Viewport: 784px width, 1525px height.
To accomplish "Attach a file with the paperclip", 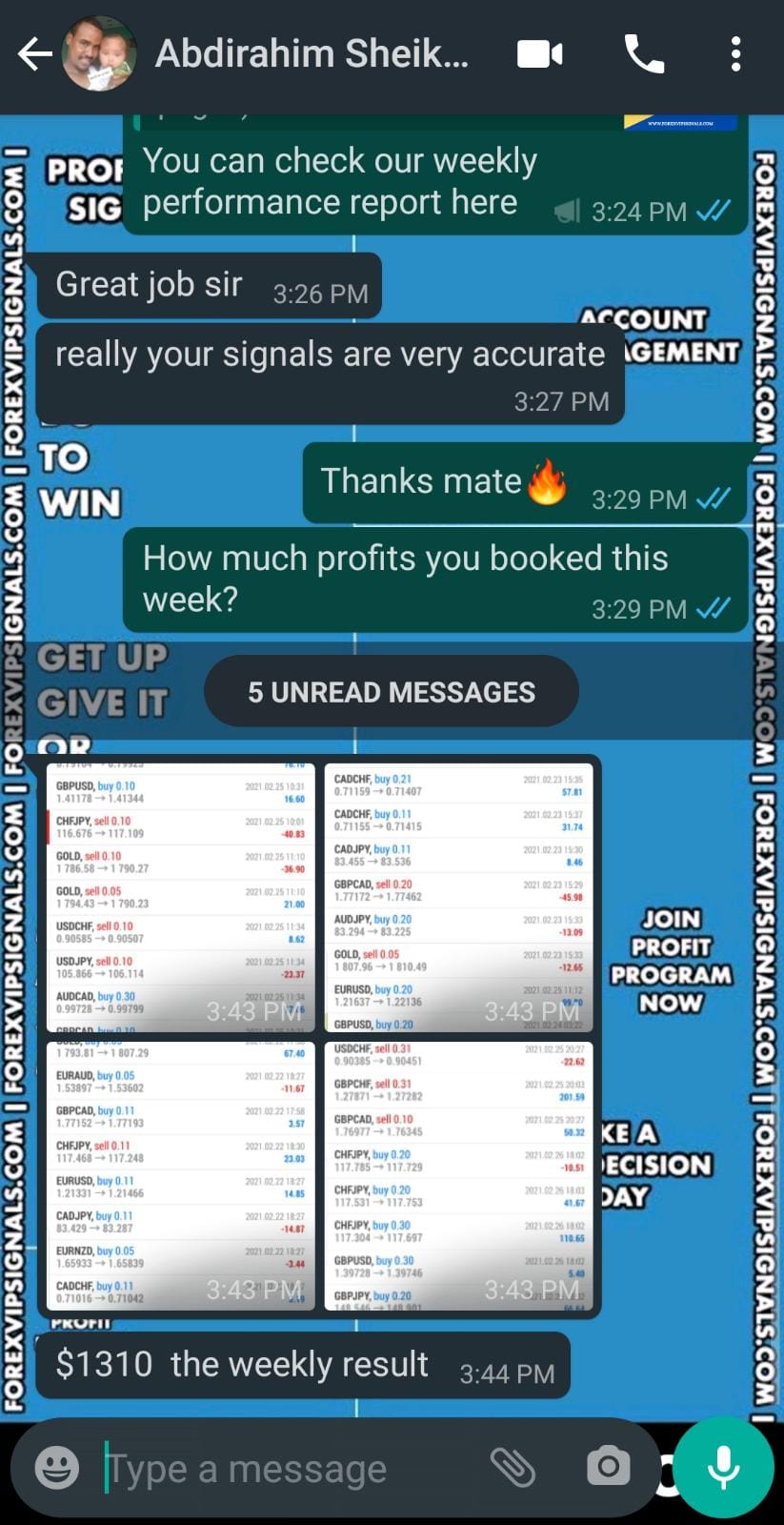I will (x=513, y=1467).
